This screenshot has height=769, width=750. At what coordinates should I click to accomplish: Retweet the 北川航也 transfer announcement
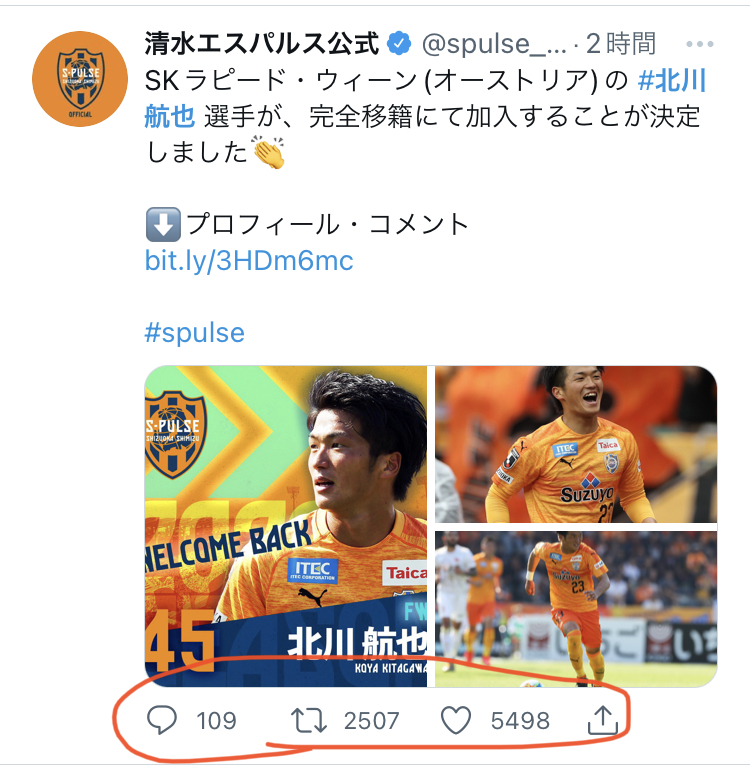pos(308,720)
